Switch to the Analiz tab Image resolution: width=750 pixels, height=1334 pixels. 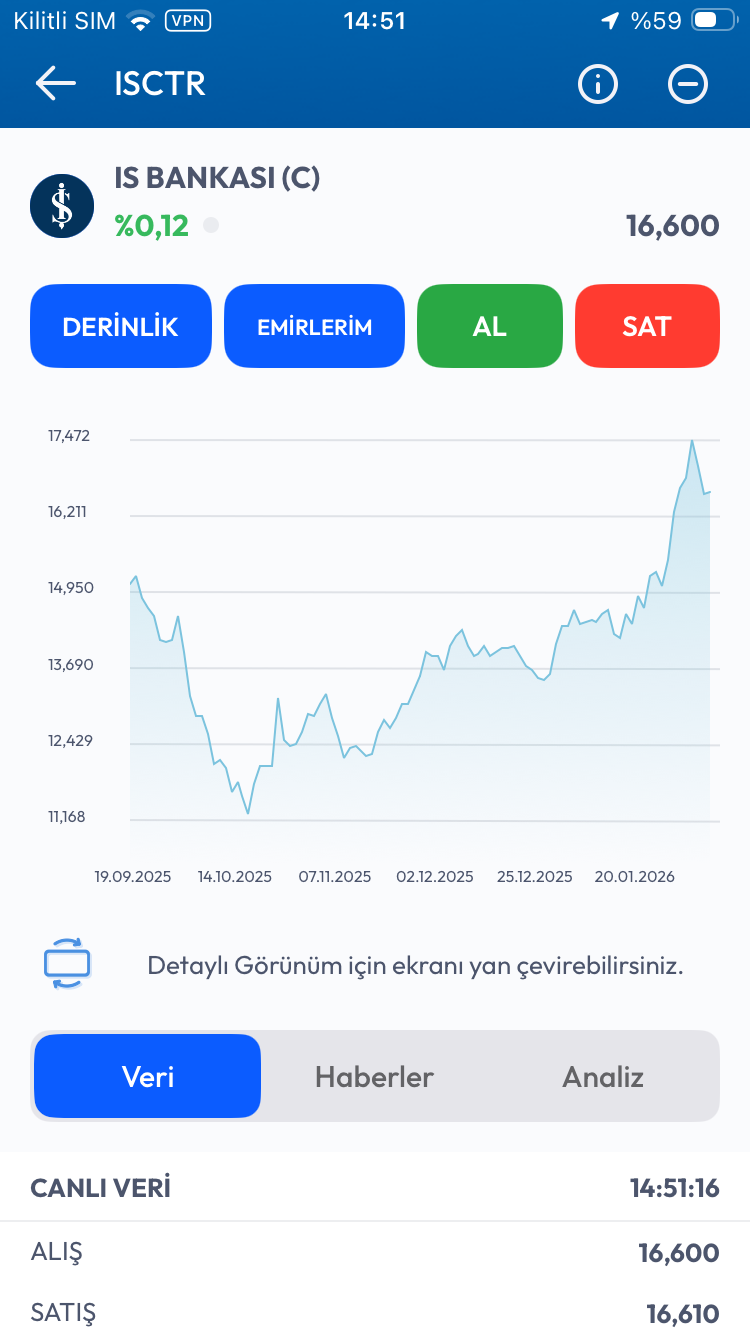(x=603, y=1077)
